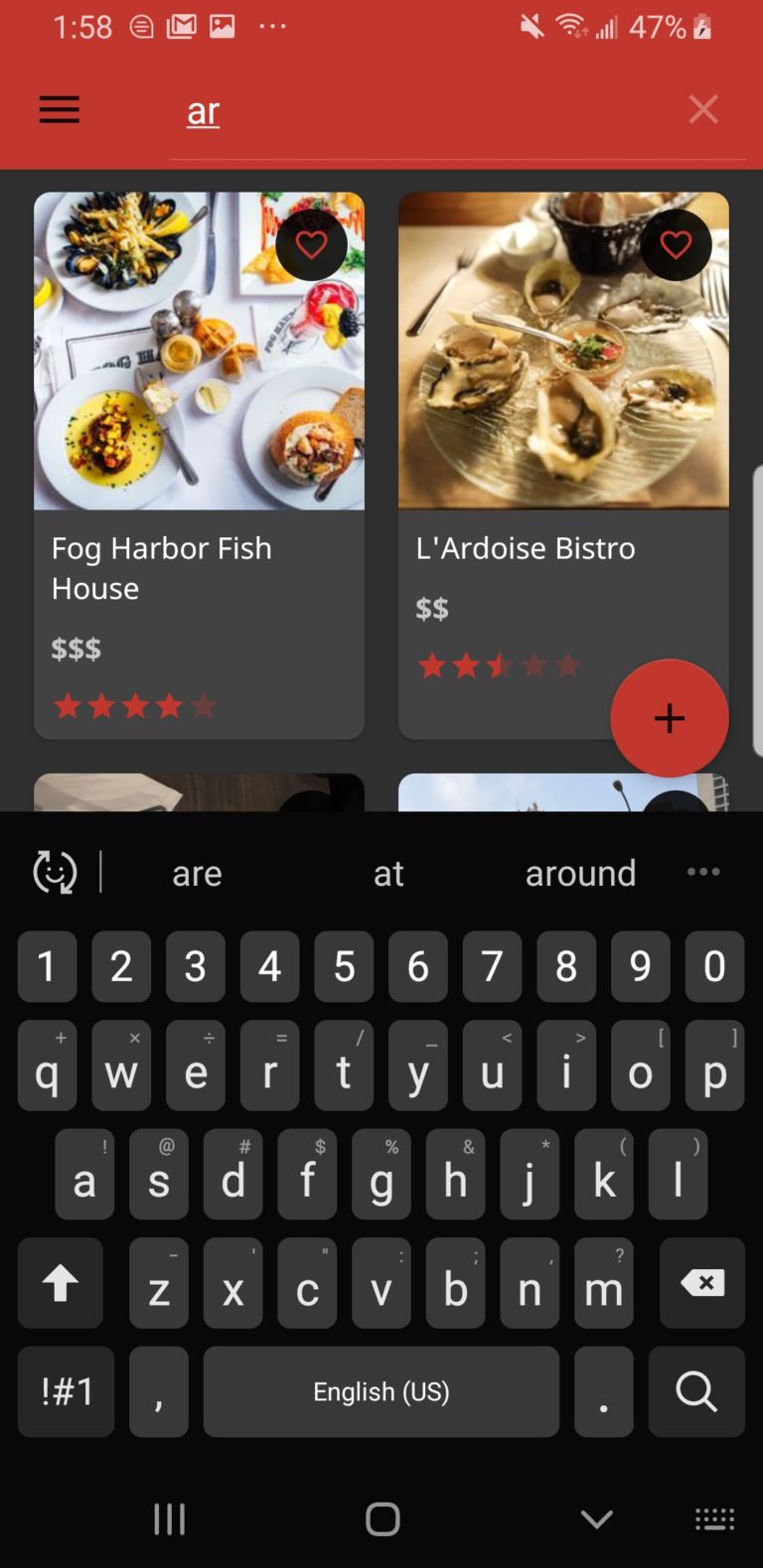Image resolution: width=763 pixels, height=1568 pixels.
Task: Select the "are" keyboard suggestion
Action: 197,873
